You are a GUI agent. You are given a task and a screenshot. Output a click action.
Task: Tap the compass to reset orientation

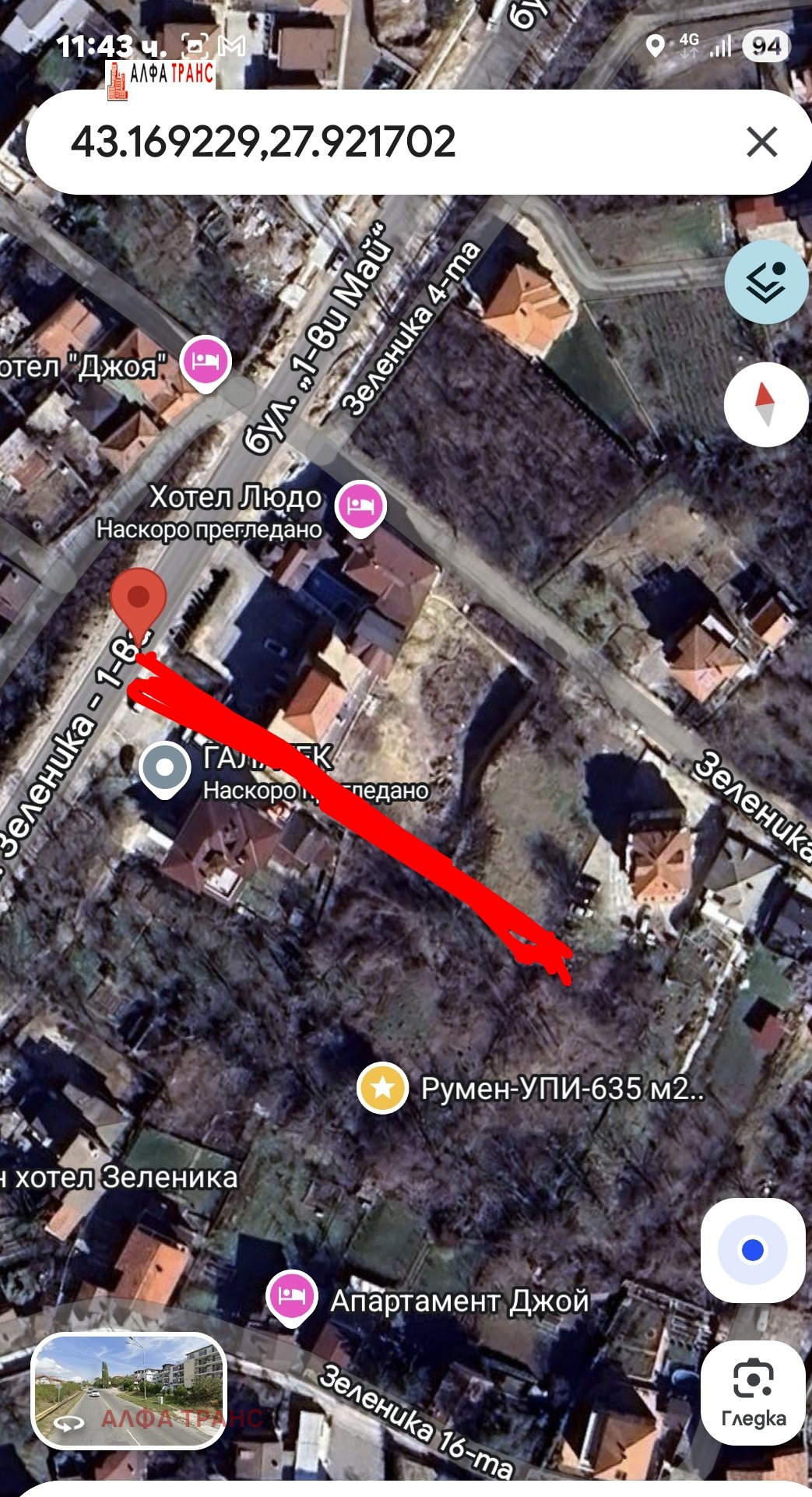[766, 404]
